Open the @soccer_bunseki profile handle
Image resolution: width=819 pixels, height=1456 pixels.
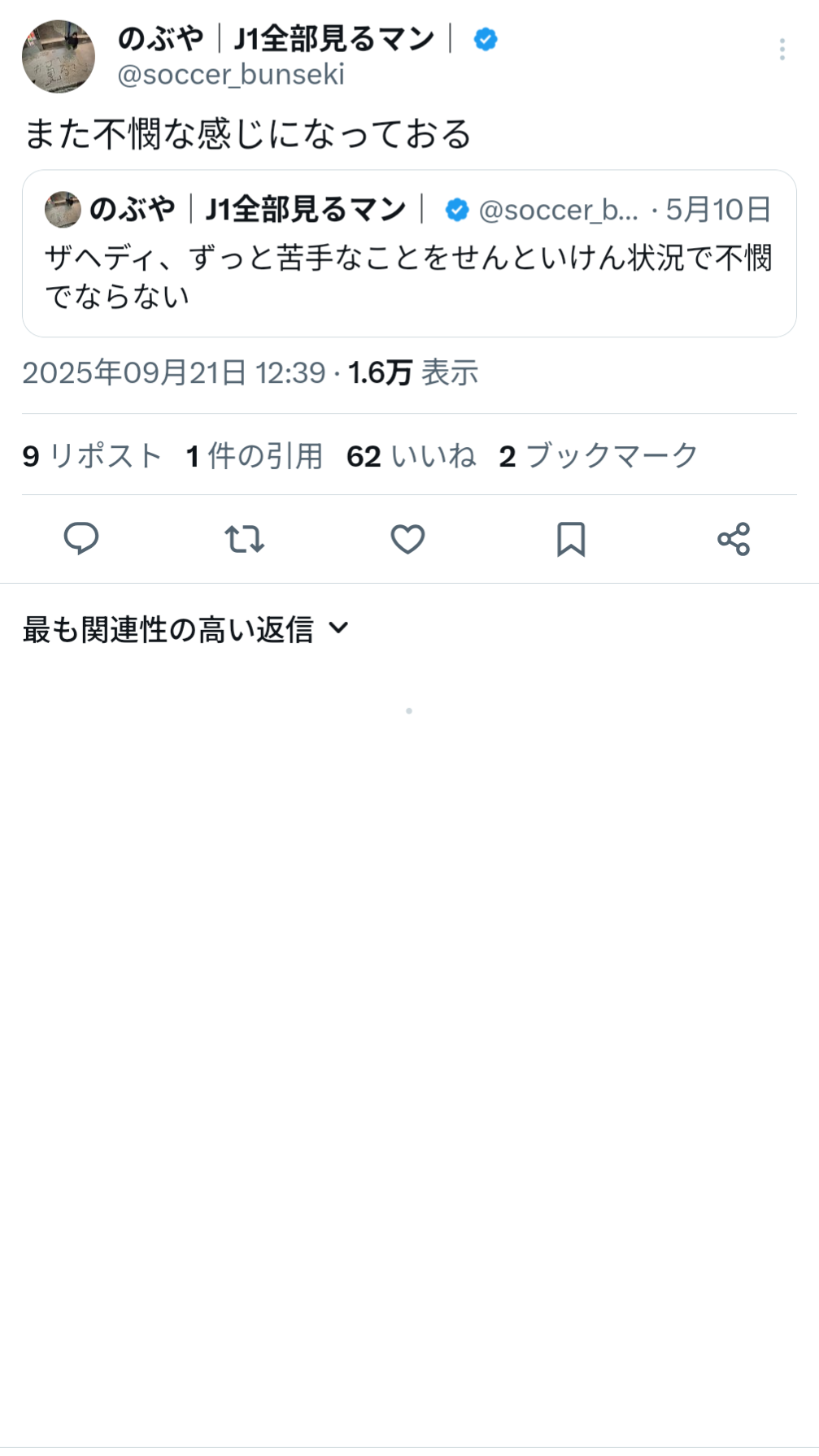tap(231, 75)
